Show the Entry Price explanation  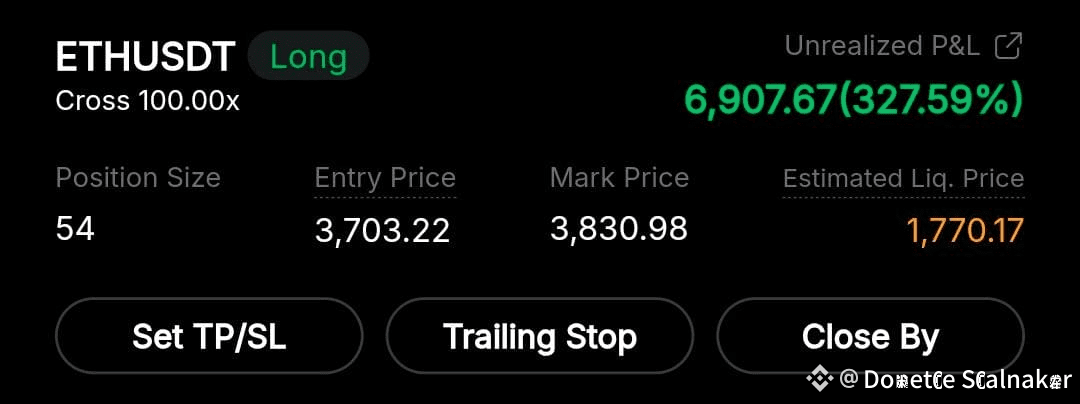(x=385, y=178)
